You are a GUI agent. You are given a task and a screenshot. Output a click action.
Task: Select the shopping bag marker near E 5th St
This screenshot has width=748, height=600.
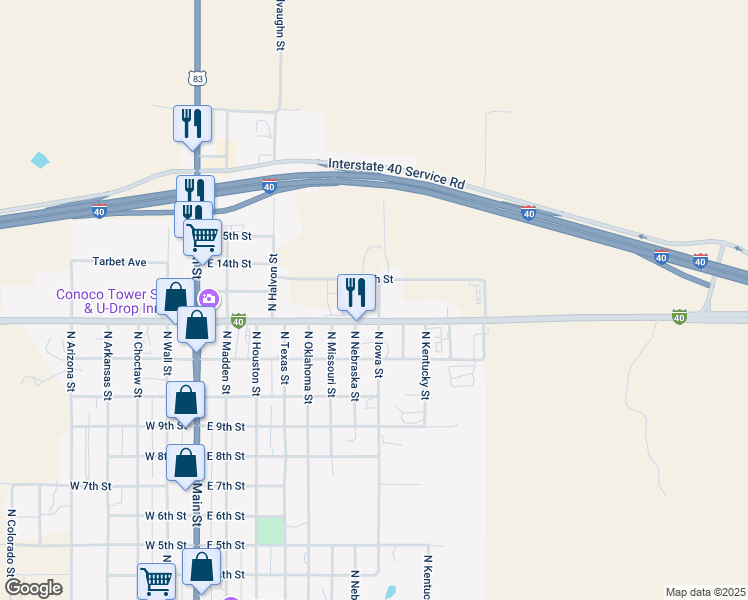[202, 568]
